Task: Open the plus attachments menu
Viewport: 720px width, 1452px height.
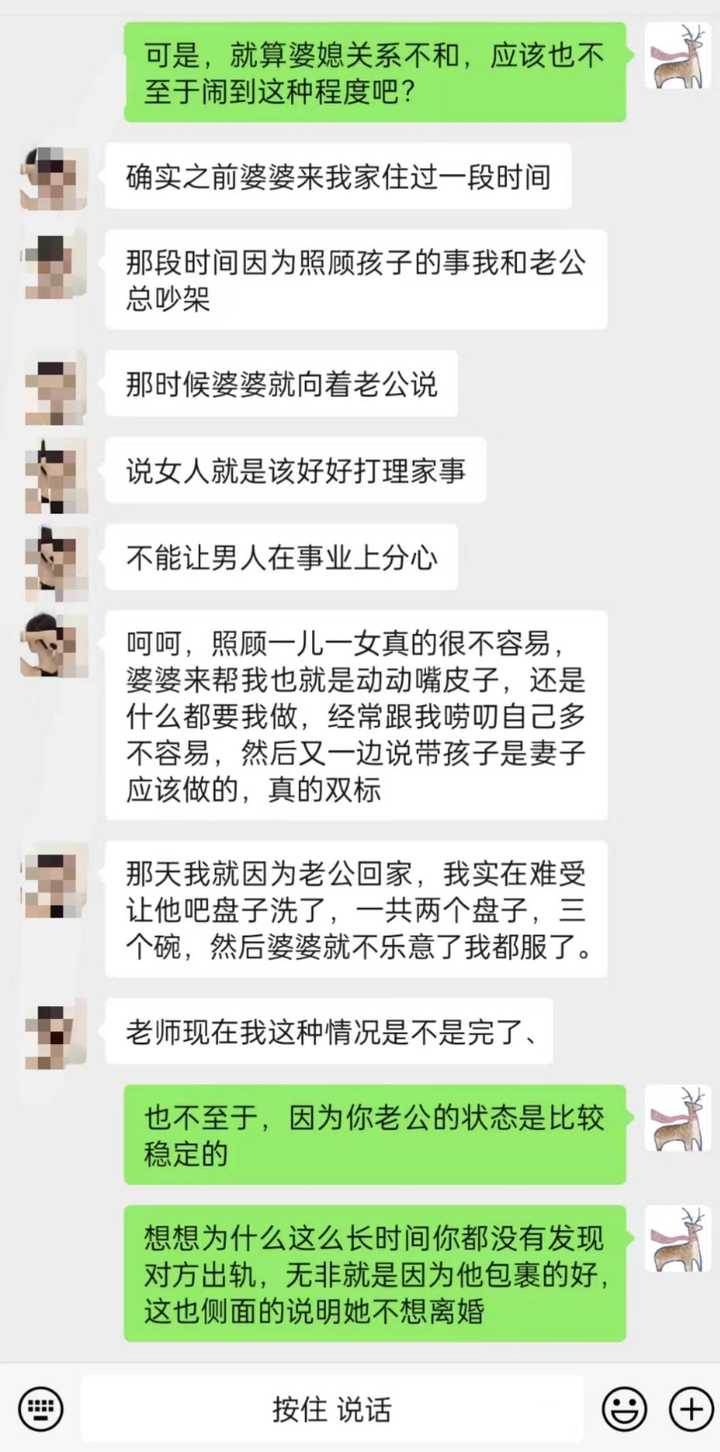Action: coord(691,1409)
